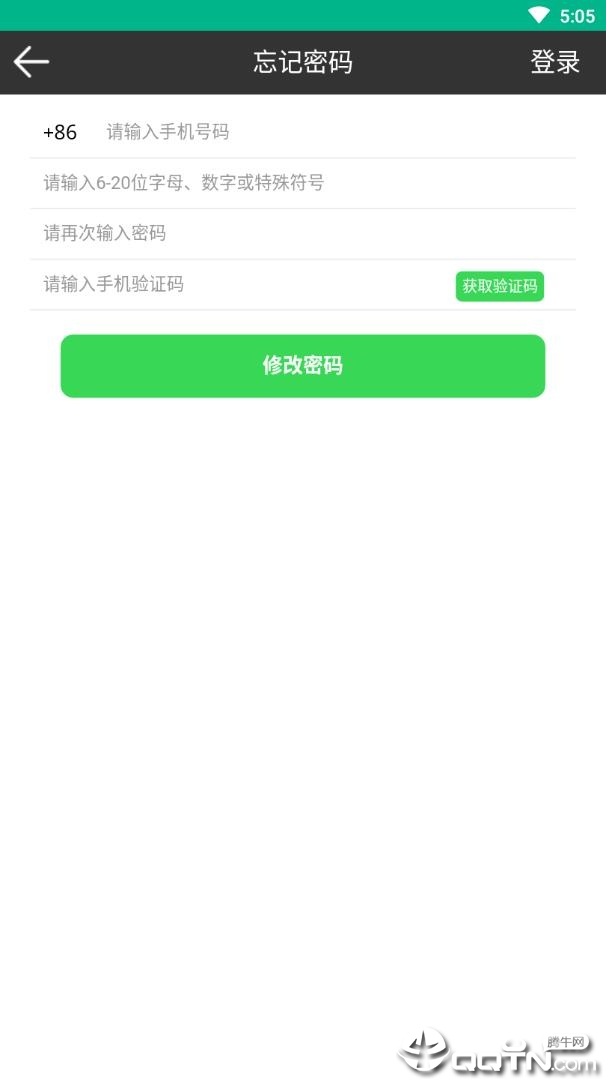
Task: Tap the 请再次输入密码 confirm password field
Action: [x=300, y=234]
